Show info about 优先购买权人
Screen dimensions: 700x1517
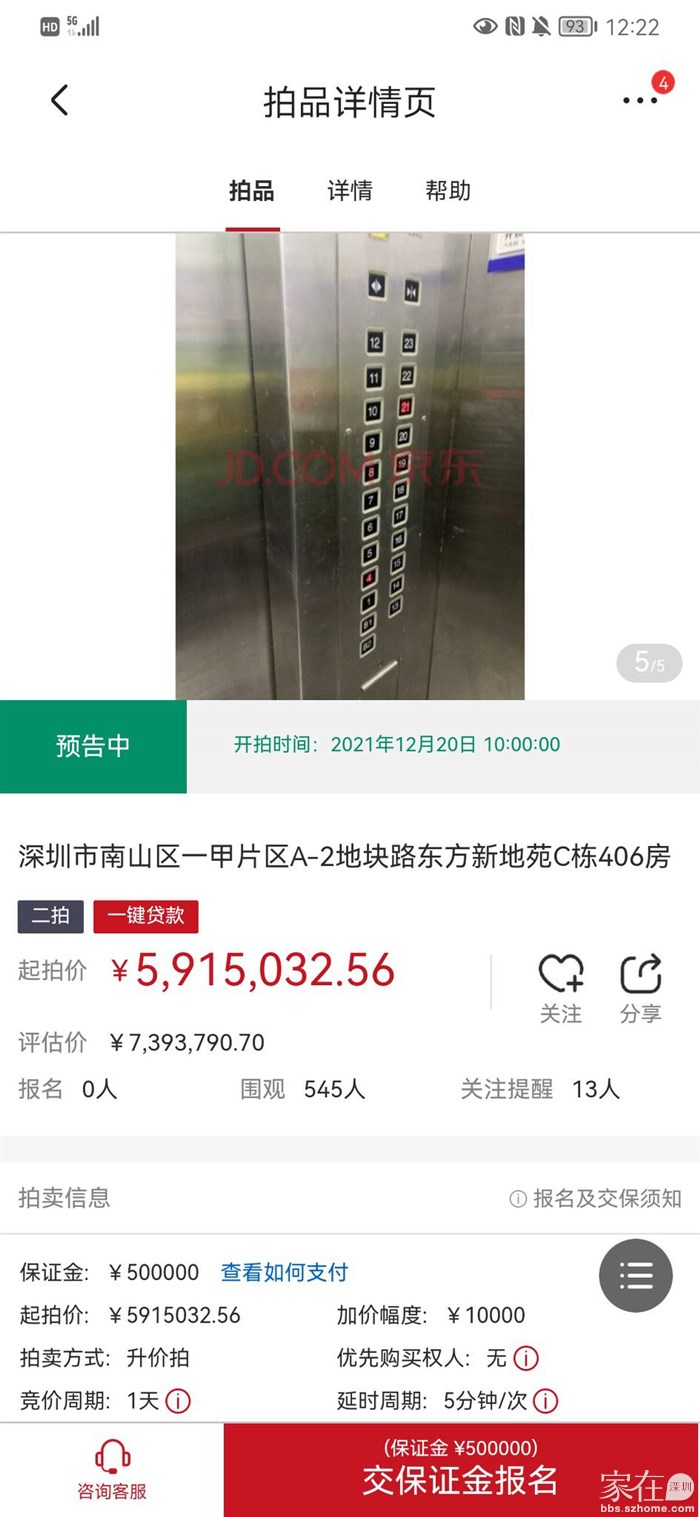526,1358
